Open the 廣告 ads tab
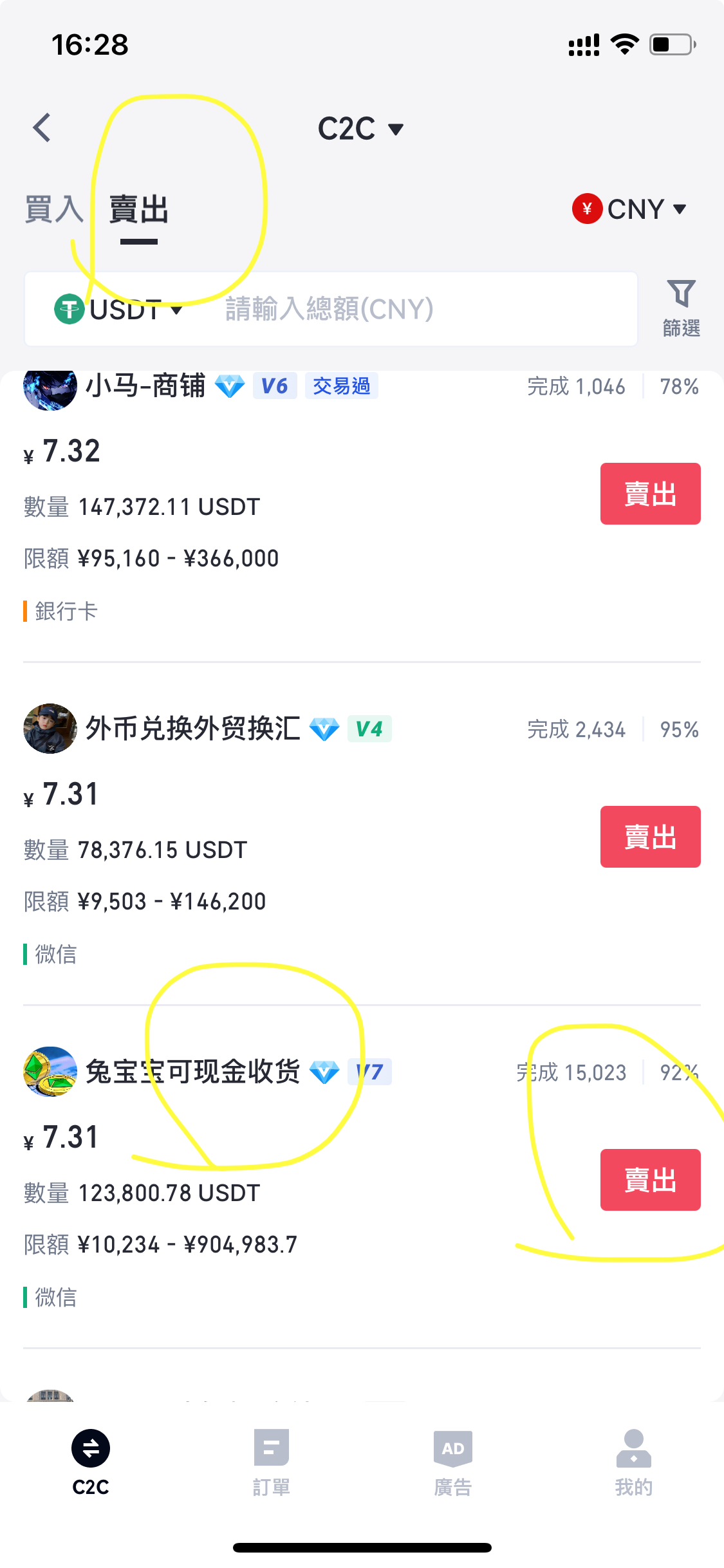The width and height of the screenshot is (724, 1568). [452, 1461]
